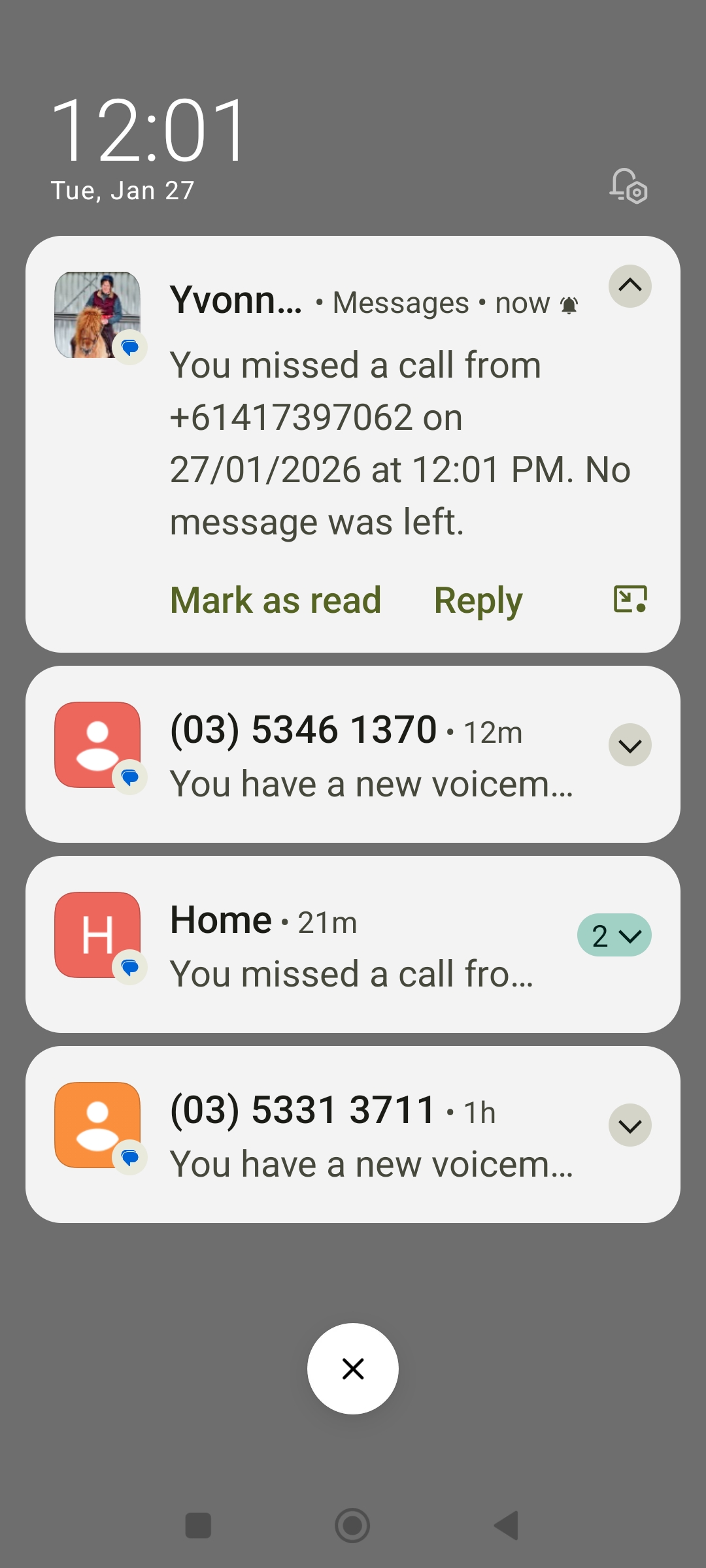Open notification settings icon near the date
Screen dimensions: 706x1568
628,187
